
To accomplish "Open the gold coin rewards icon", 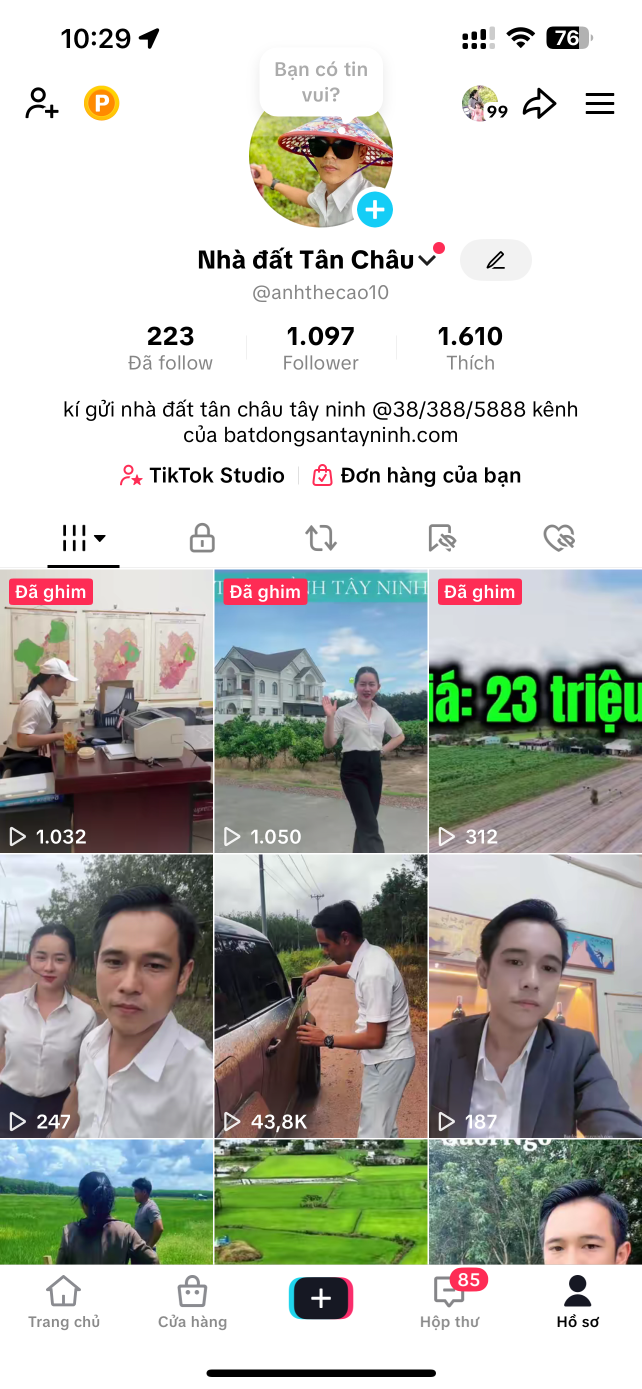I will tap(101, 103).
